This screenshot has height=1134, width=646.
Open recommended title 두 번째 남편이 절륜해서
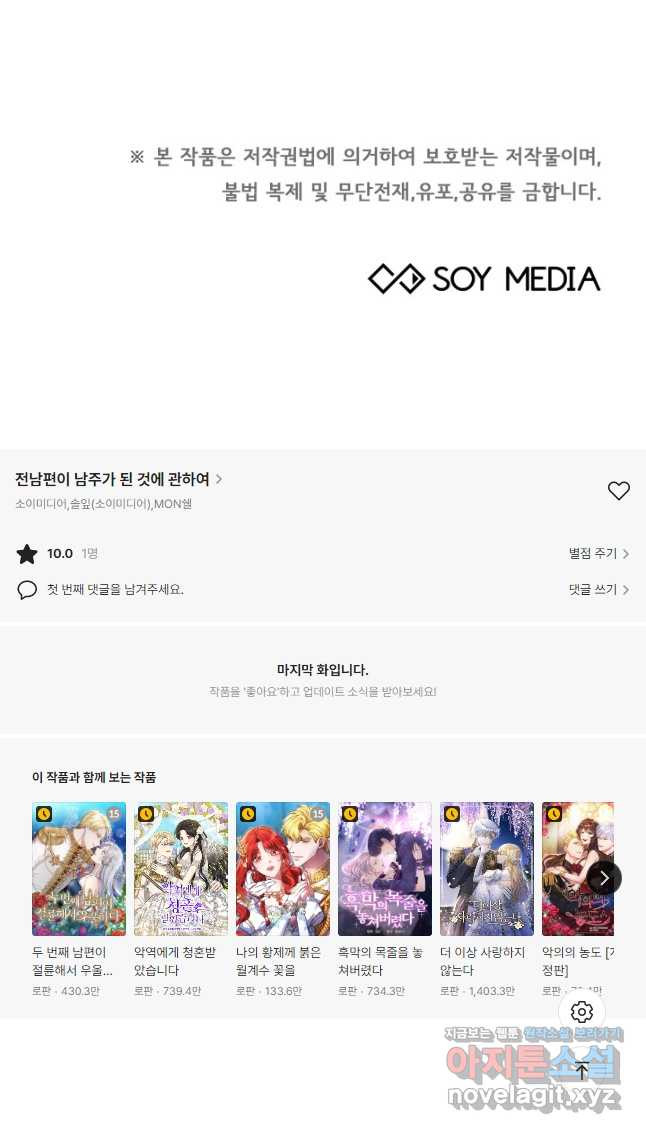click(x=79, y=868)
